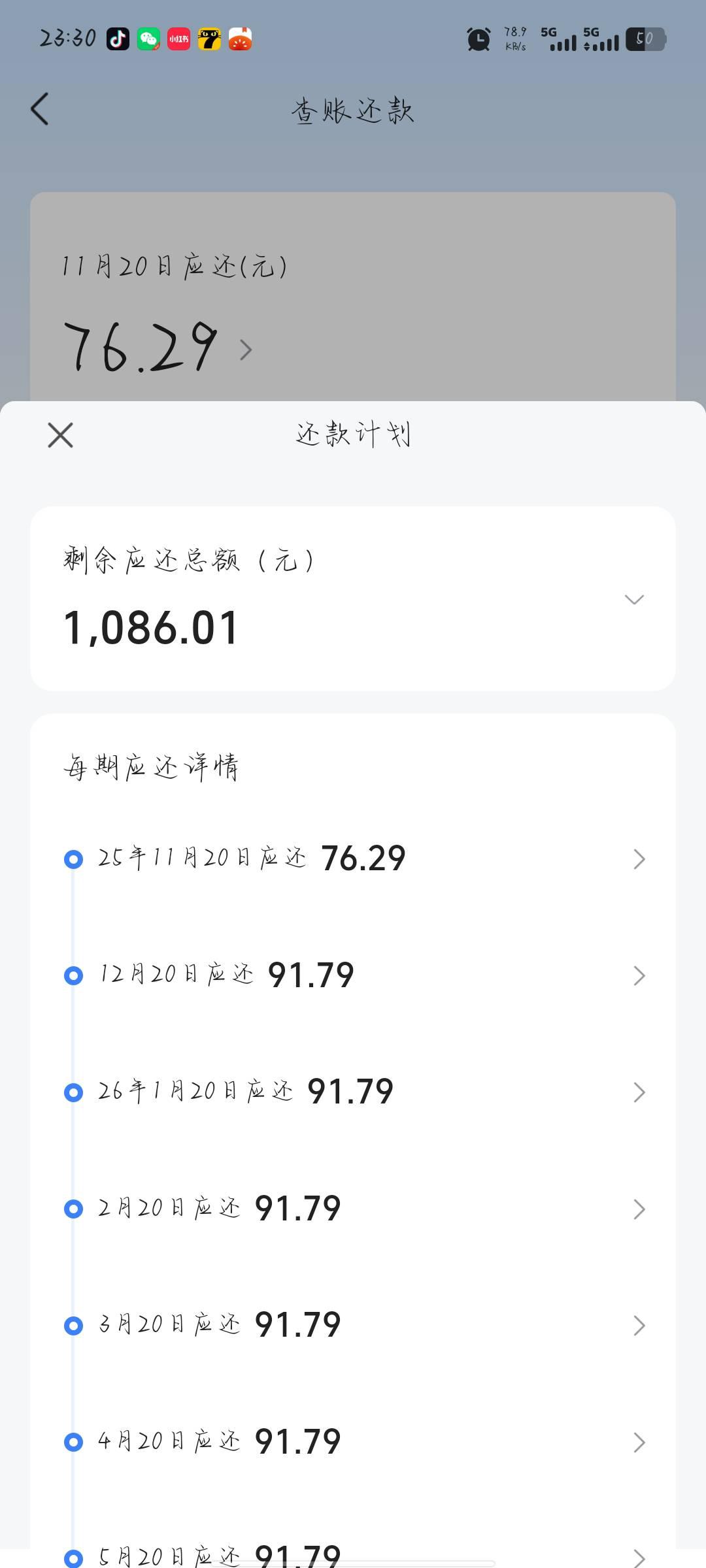Close the 还款计划 sheet
This screenshot has height=1568, width=706.
point(60,435)
